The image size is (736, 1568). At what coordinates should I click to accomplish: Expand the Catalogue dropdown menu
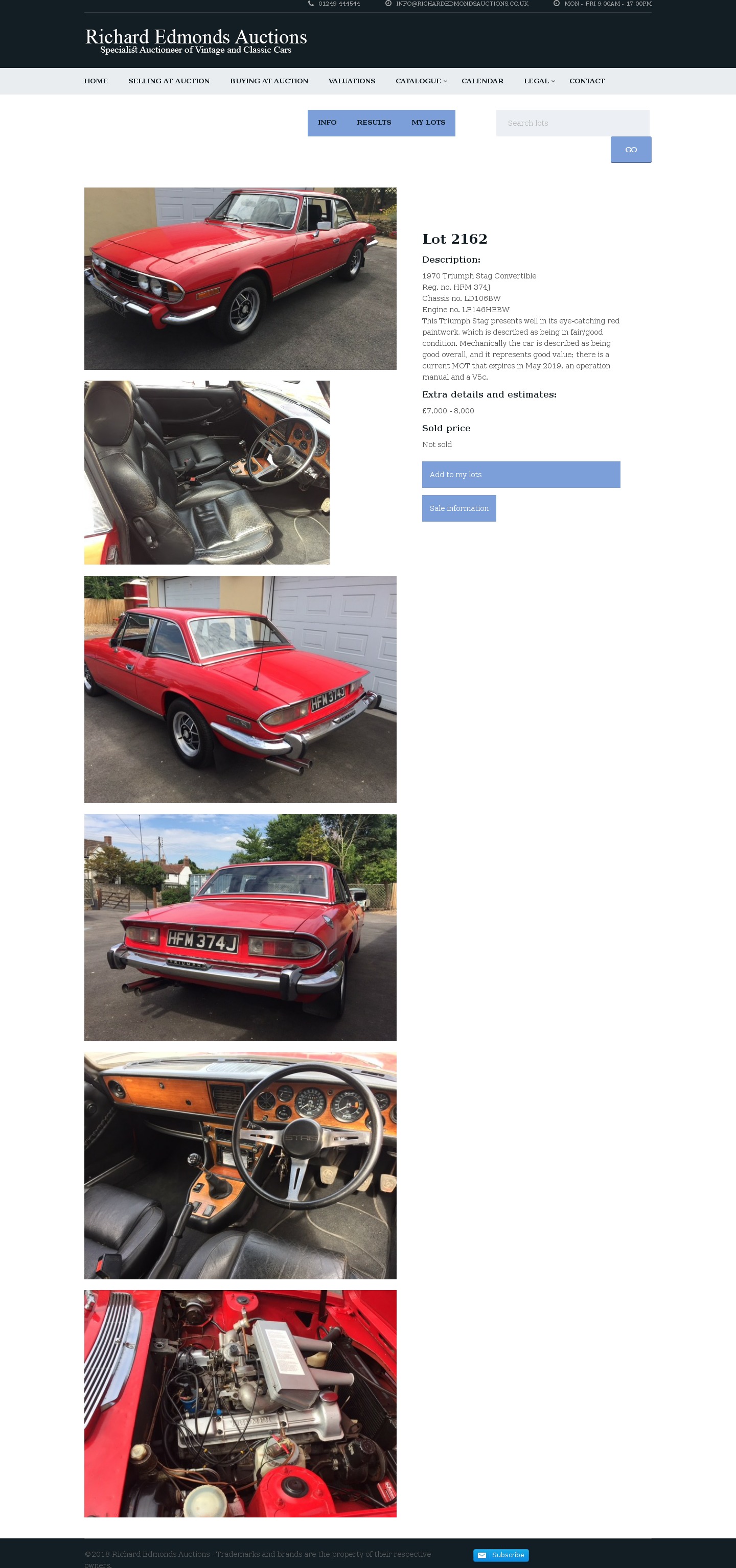point(421,81)
